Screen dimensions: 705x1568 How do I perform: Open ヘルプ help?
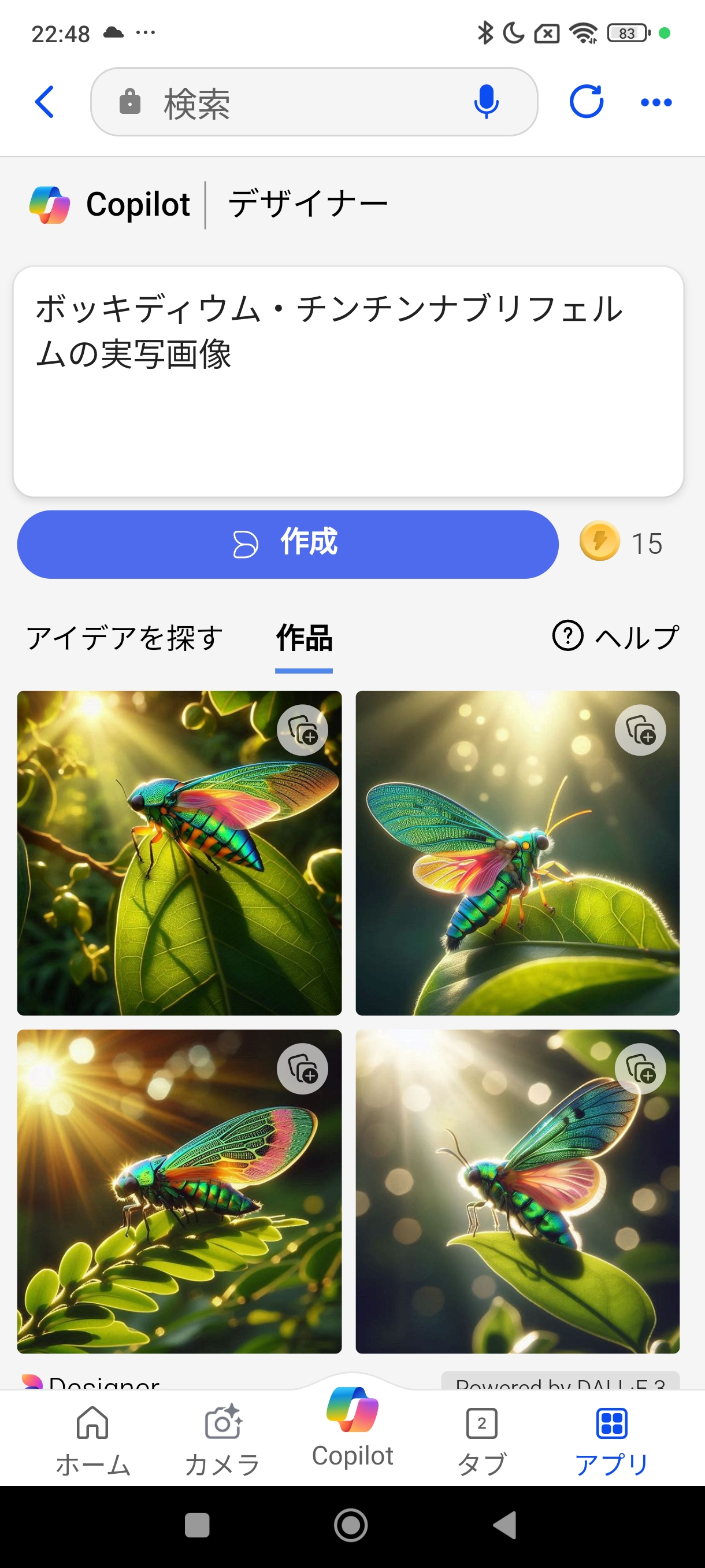tap(615, 637)
